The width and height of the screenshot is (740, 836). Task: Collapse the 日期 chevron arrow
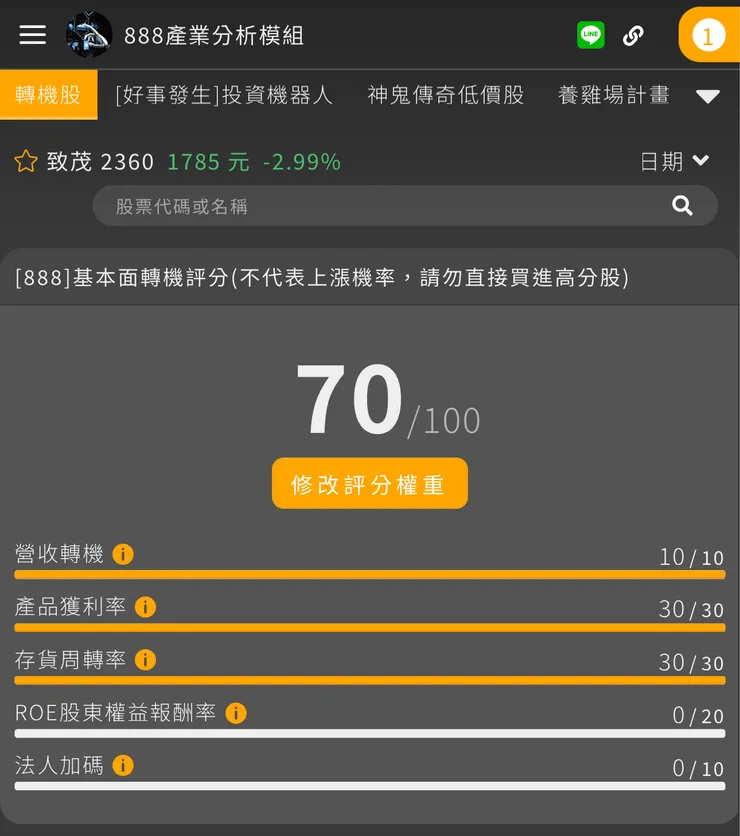[x=698, y=161]
